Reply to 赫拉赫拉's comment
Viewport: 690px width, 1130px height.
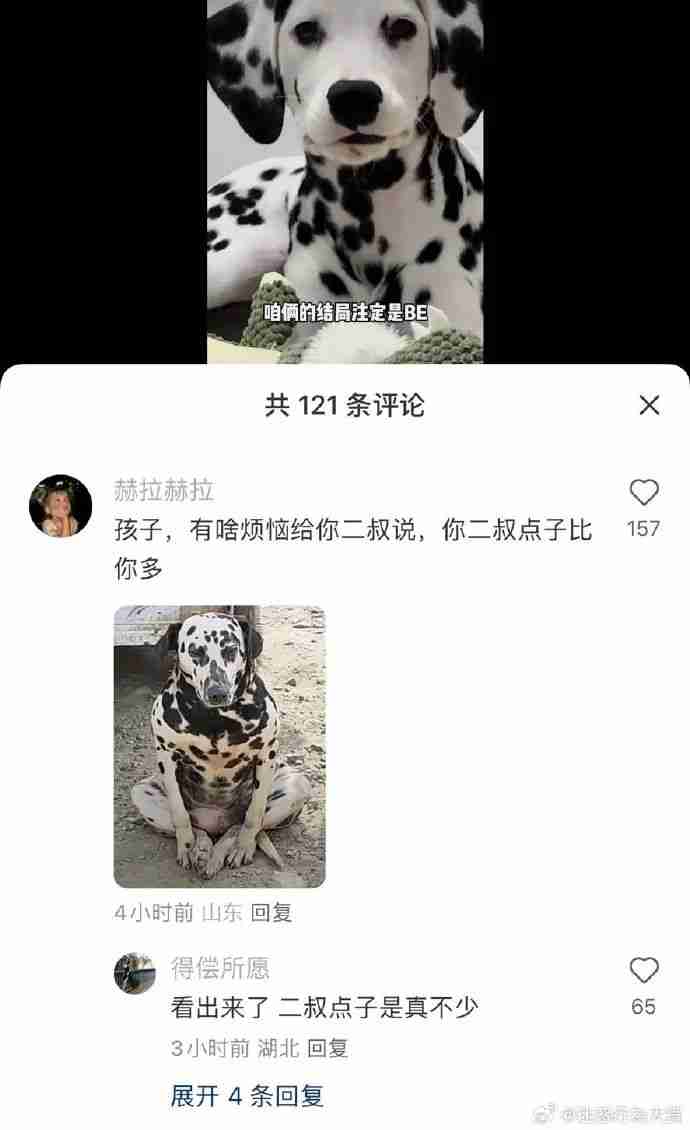point(271,913)
